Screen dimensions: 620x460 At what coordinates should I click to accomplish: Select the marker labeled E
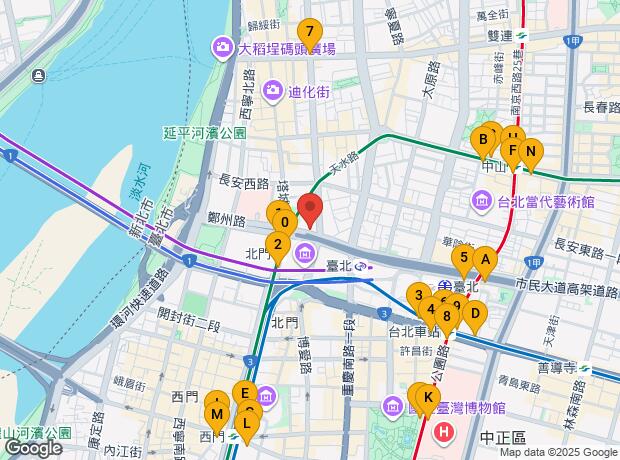243,393
